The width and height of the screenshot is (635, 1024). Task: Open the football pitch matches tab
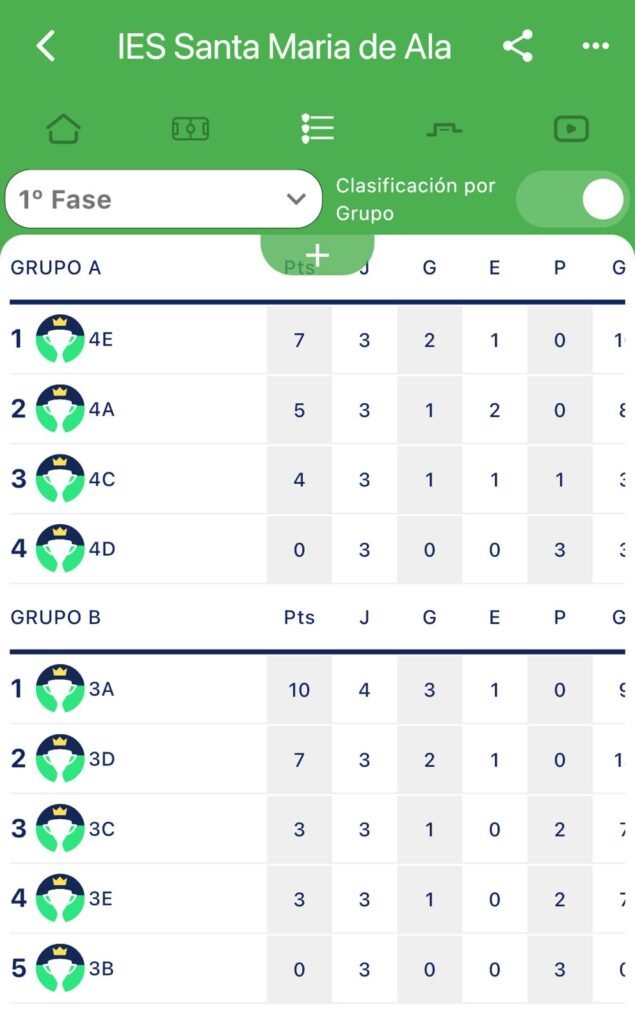pyautogui.click(x=190, y=129)
